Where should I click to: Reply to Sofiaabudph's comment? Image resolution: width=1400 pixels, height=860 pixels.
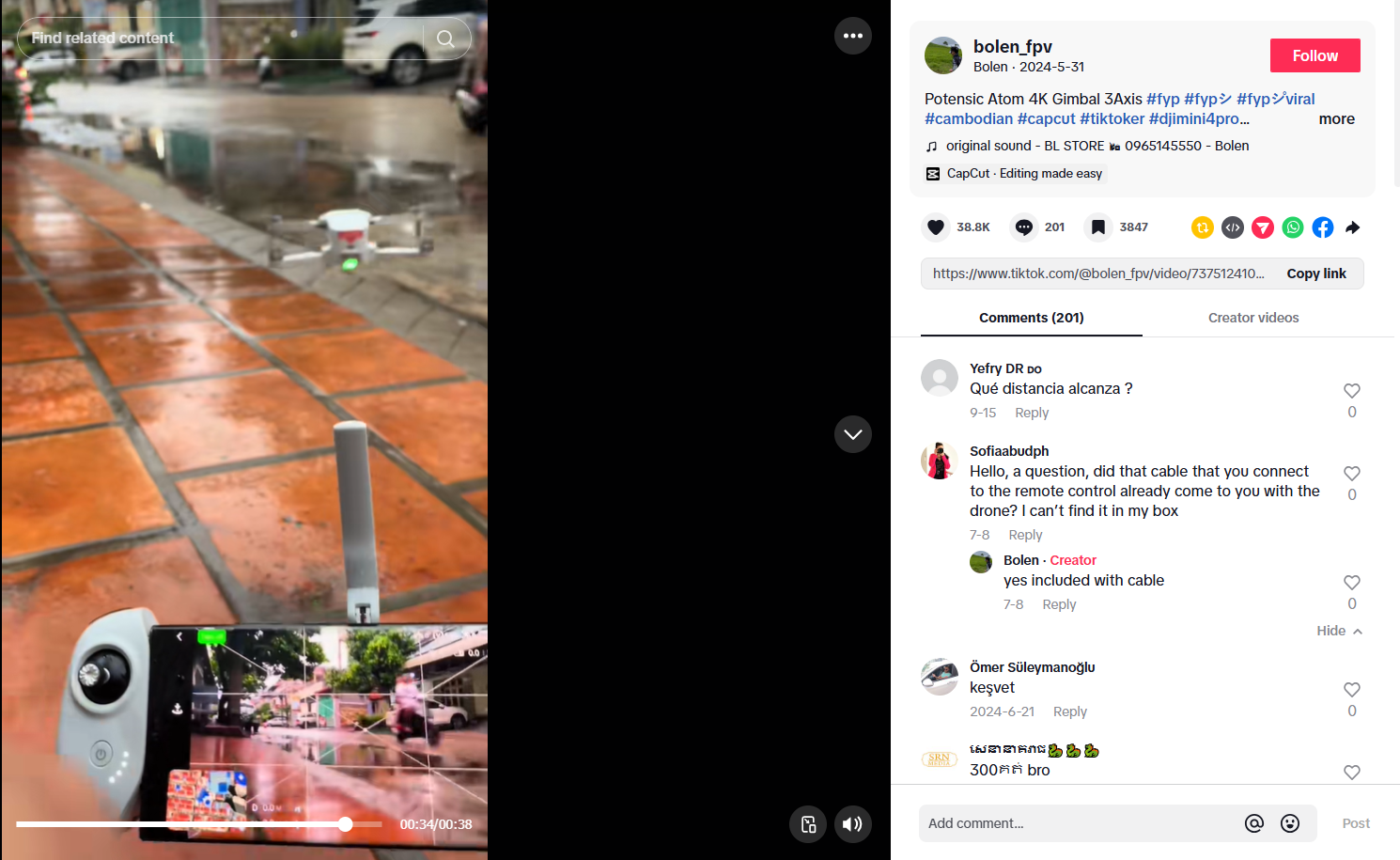coord(1025,535)
